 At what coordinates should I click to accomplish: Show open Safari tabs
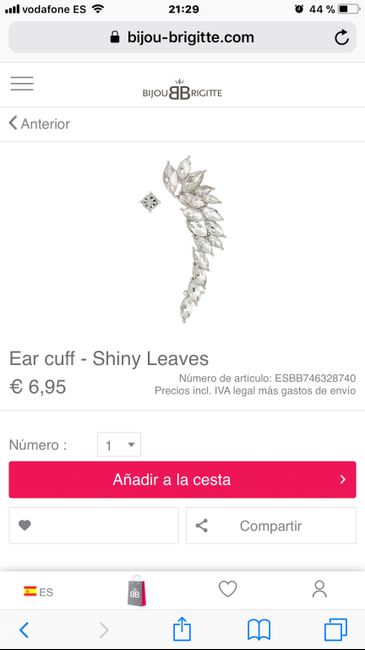(336, 630)
